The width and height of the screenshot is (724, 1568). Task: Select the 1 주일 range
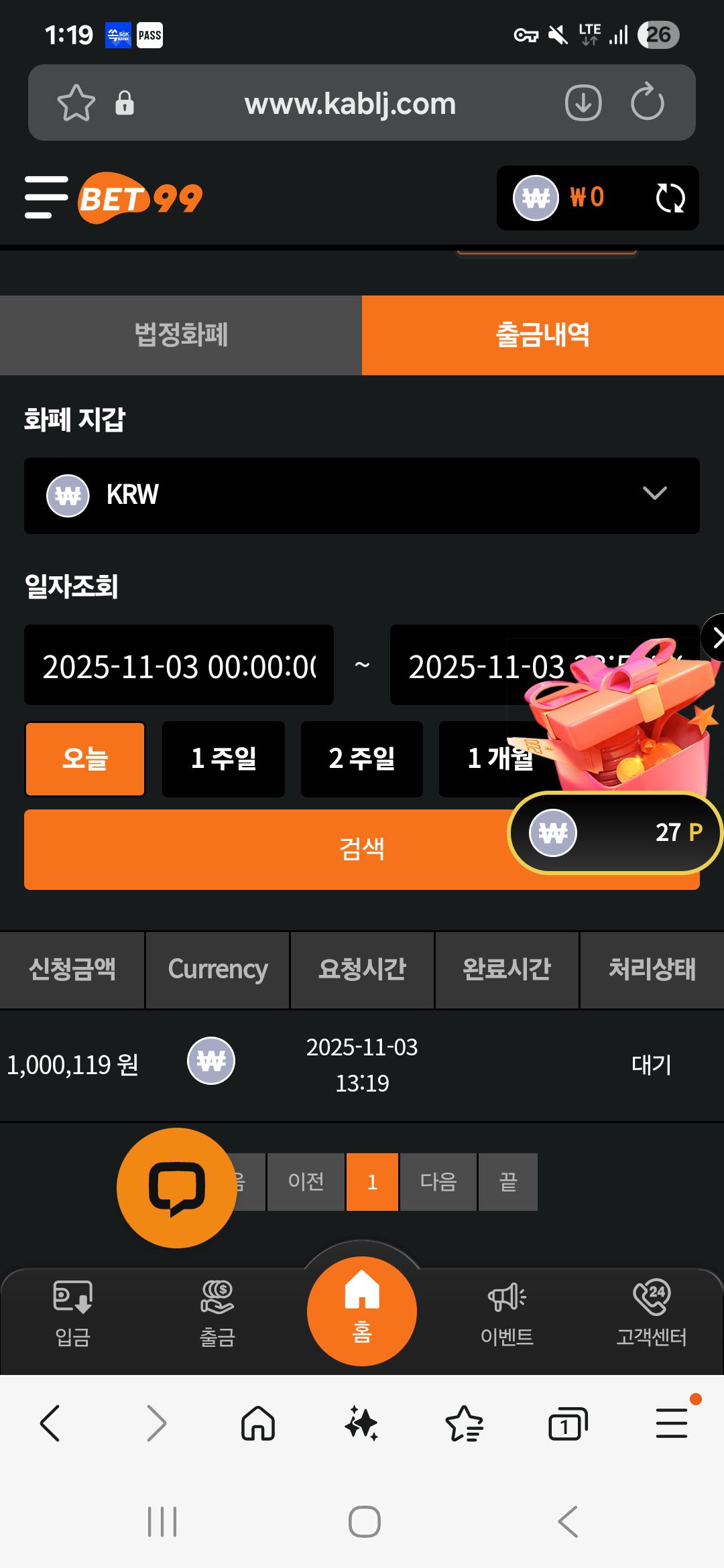(223, 759)
